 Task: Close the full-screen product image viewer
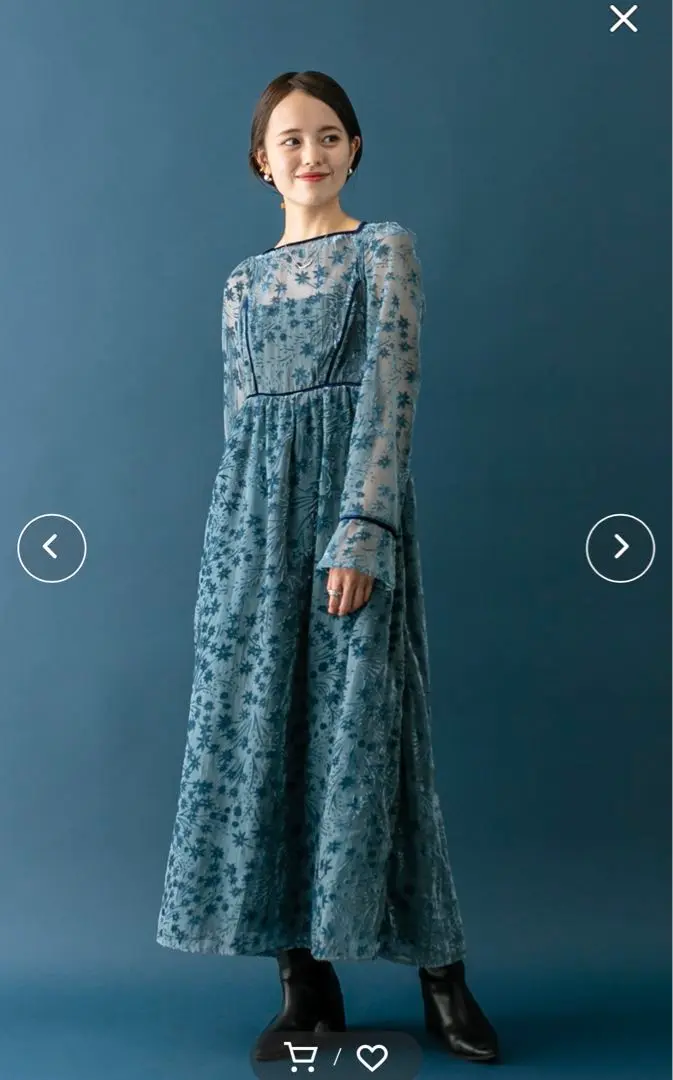click(623, 19)
